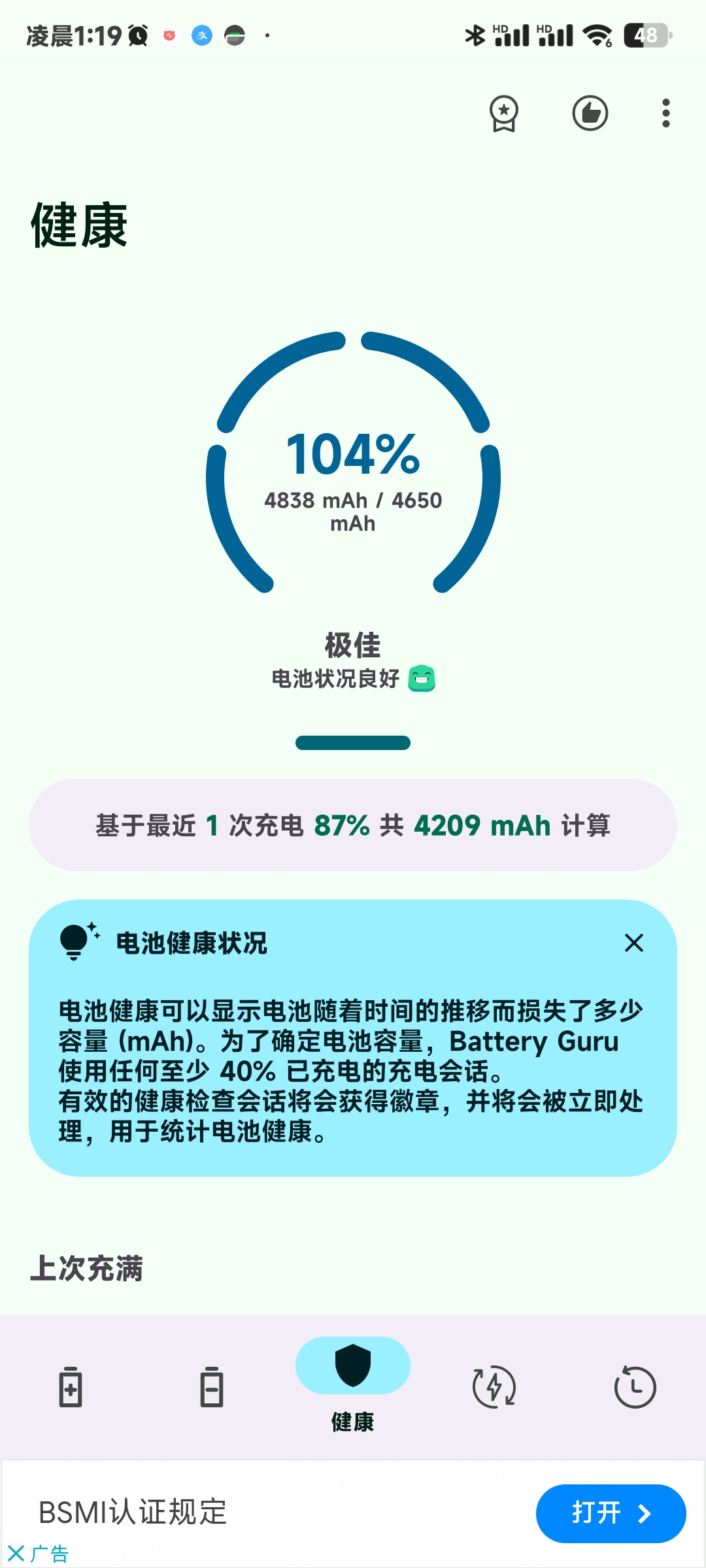Switch to the charging battery tab
The height and width of the screenshot is (1568, 706).
click(71, 1386)
